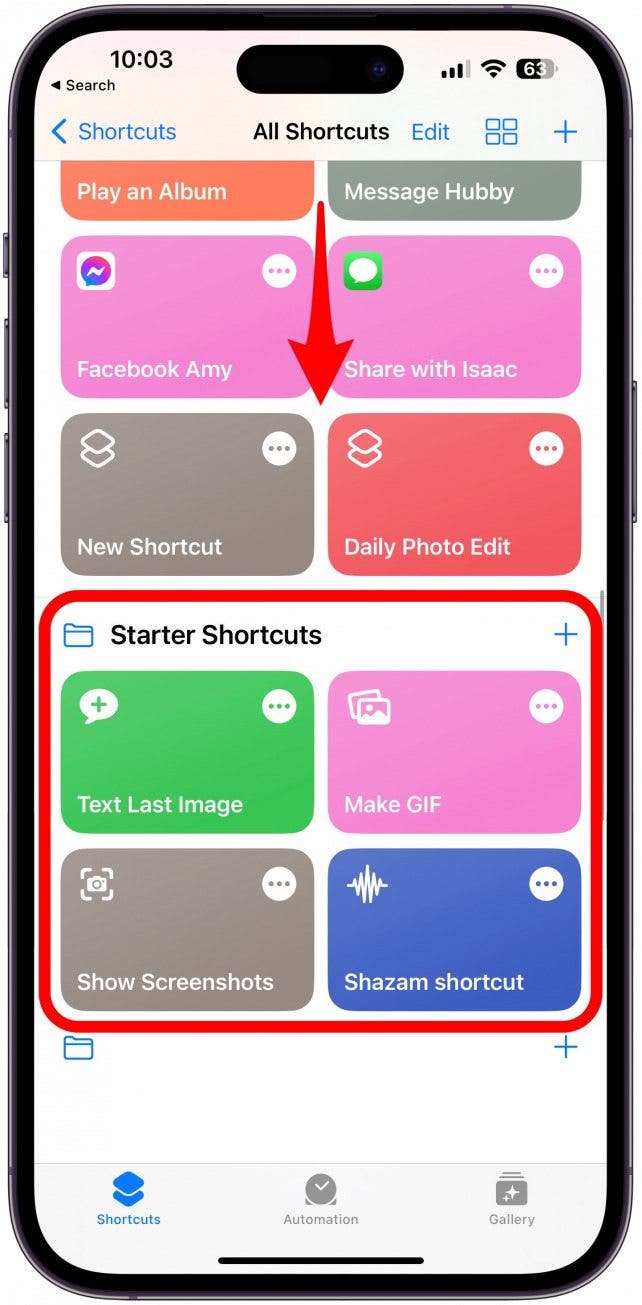Add a shortcut to Starter Shortcuts

point(565,635)
